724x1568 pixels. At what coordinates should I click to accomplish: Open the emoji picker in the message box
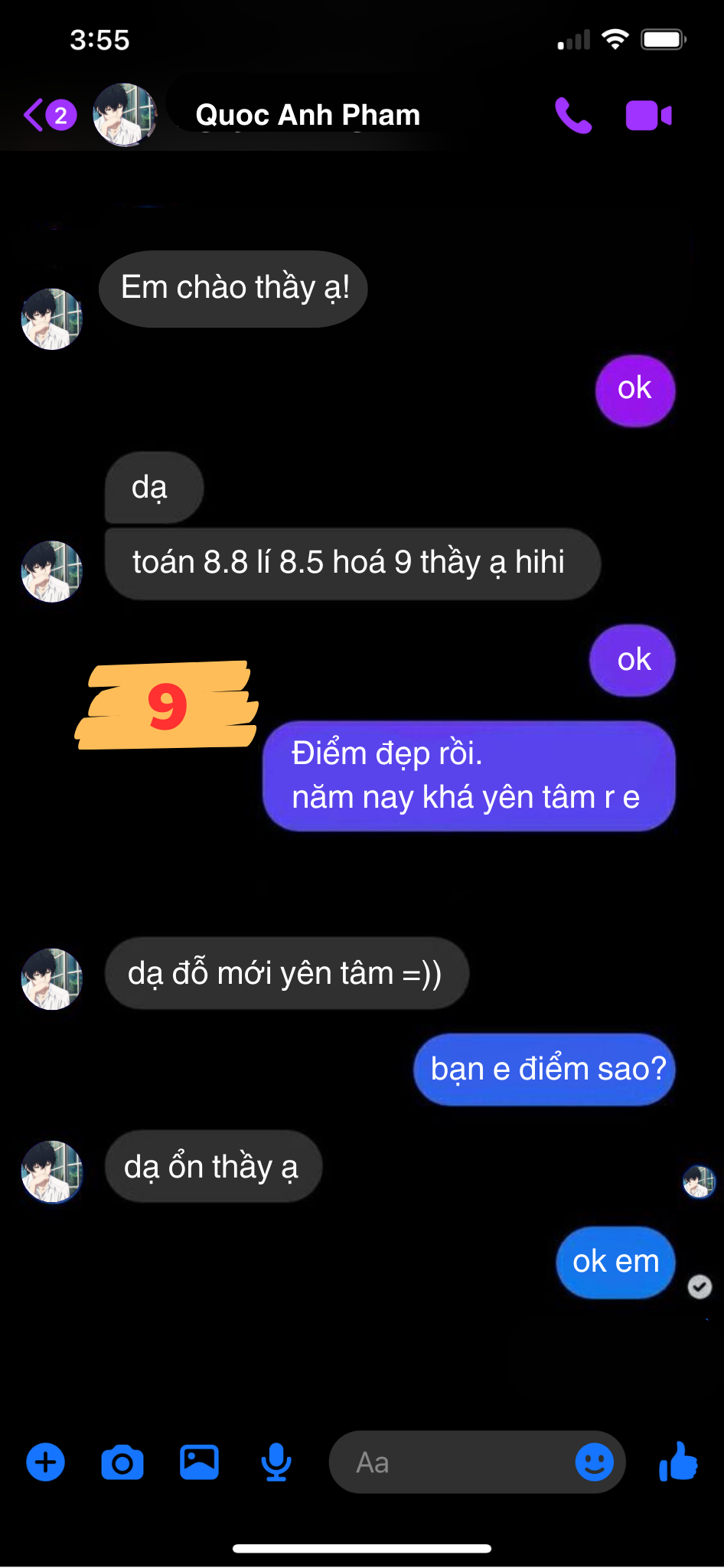(x=594, y=1462)
